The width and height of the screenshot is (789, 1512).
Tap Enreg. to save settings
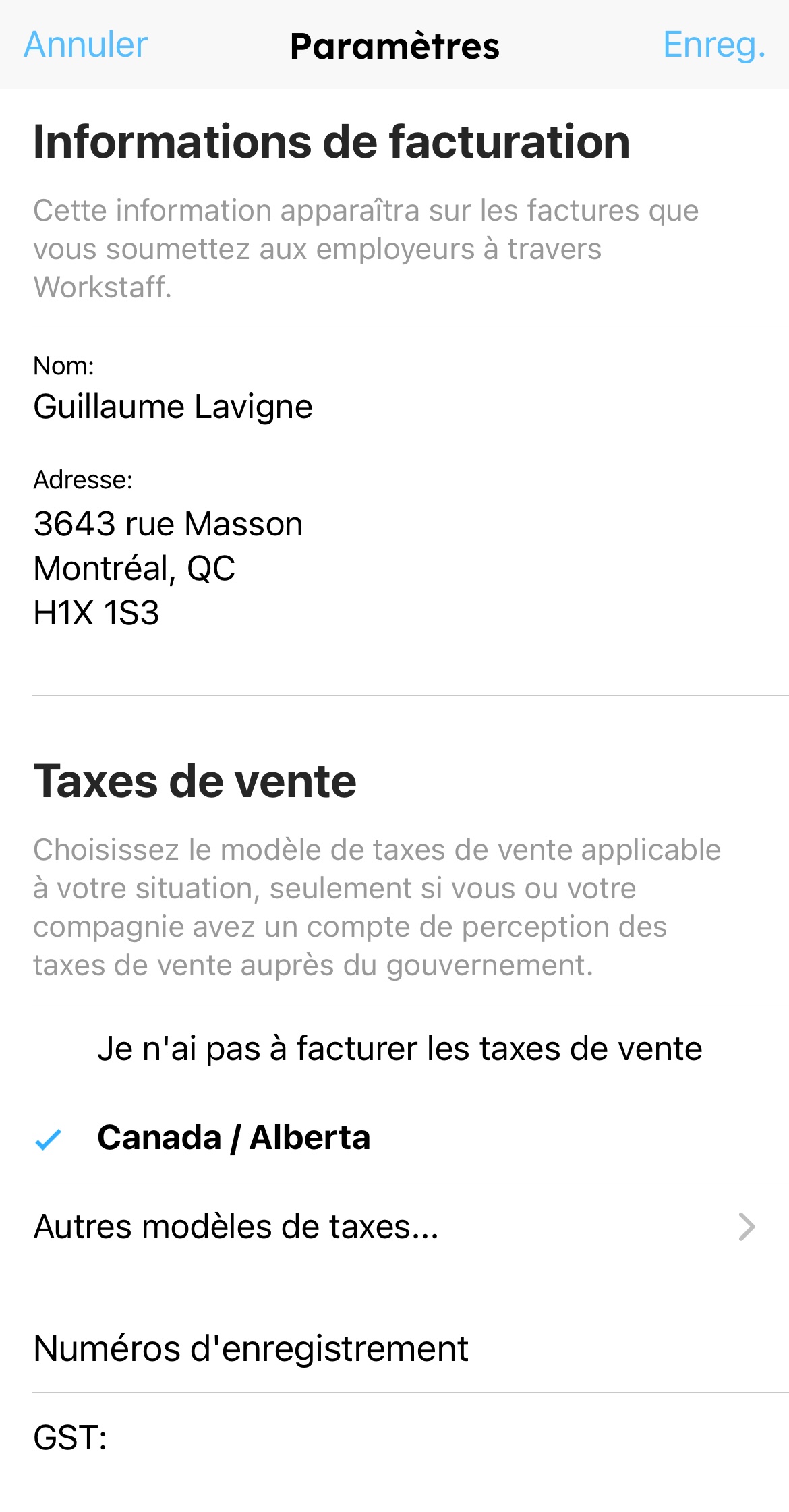(713, 46)
